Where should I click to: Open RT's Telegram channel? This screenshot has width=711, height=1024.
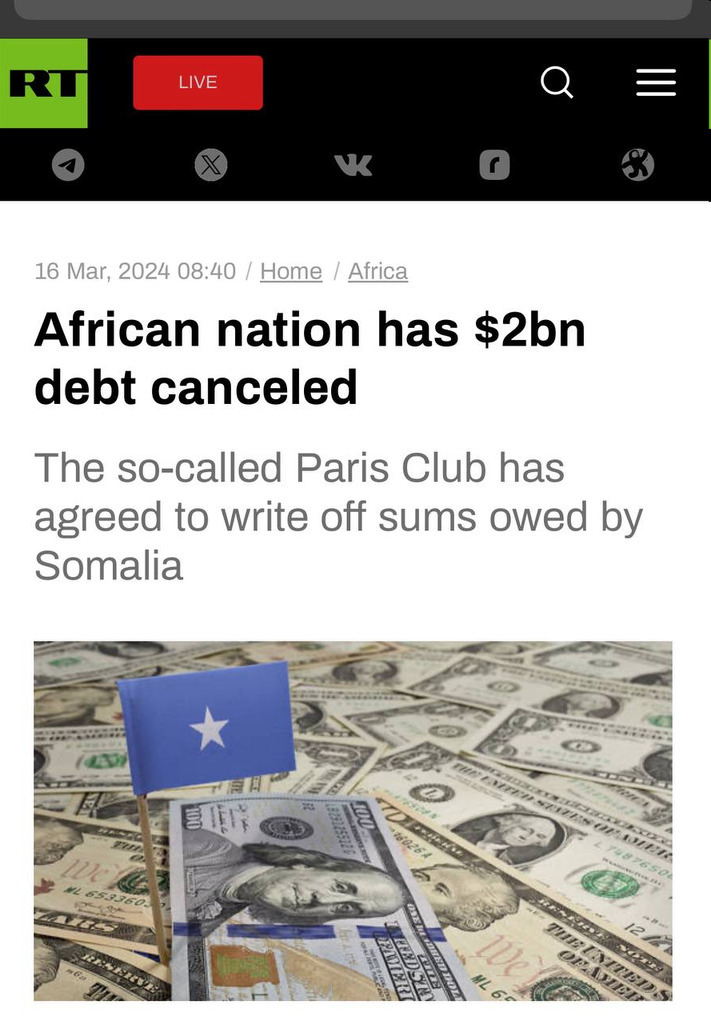pyautogui.click(x=68, y=165)
